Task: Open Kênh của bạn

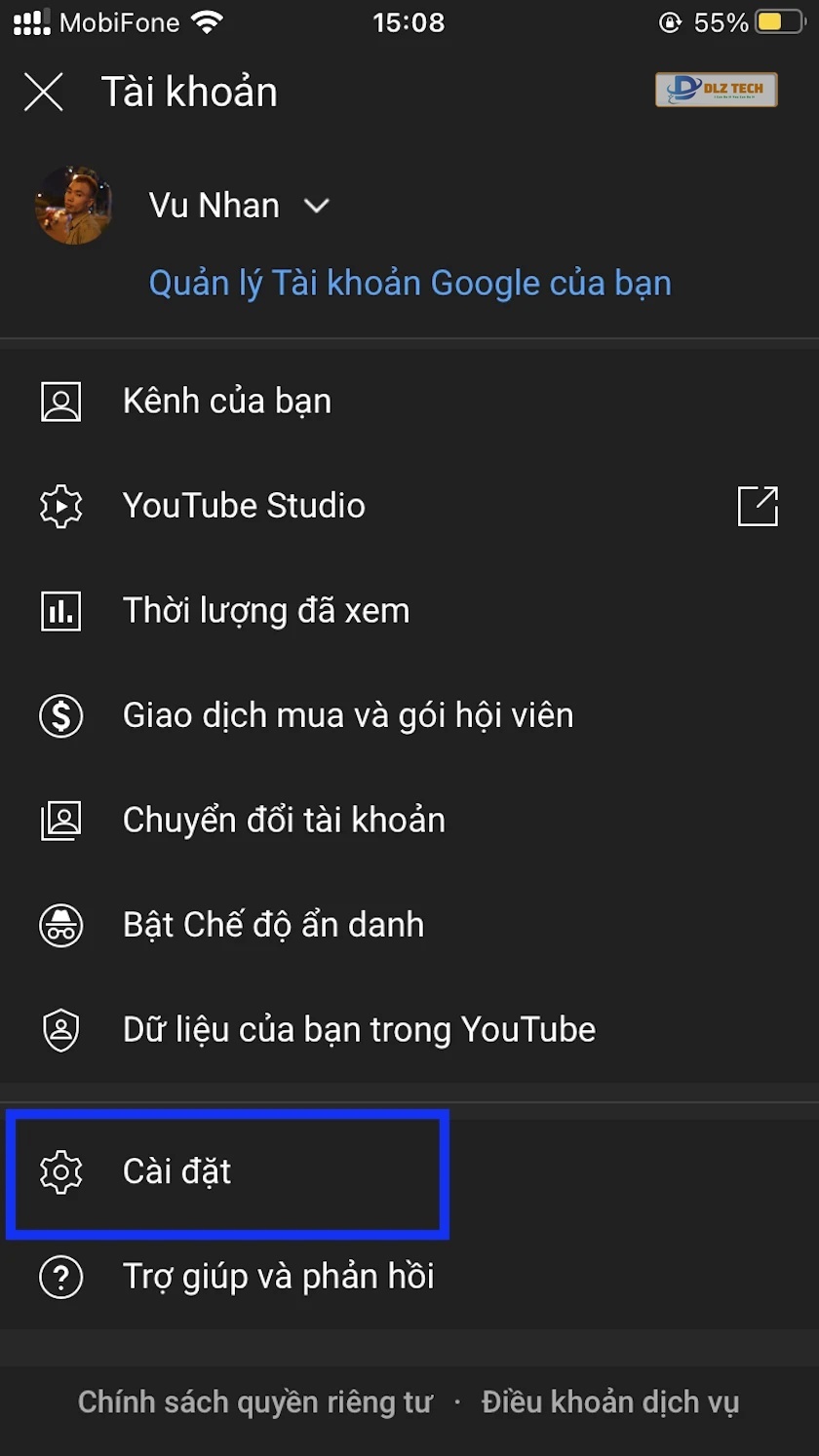Action: point(226,401)
